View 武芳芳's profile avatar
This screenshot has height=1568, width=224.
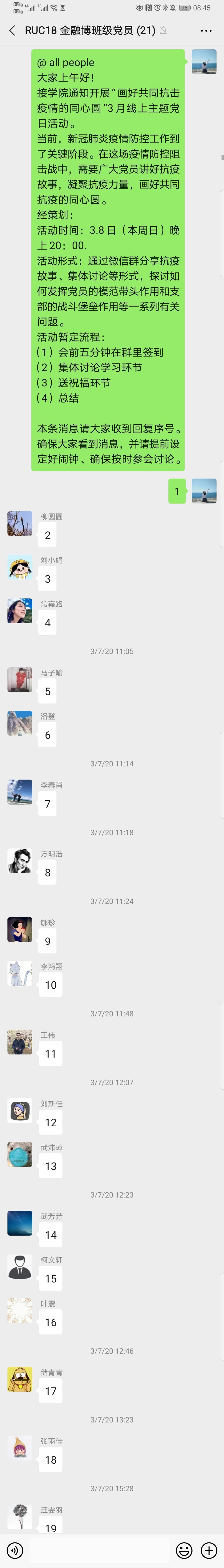click(x=19, y=1224)
